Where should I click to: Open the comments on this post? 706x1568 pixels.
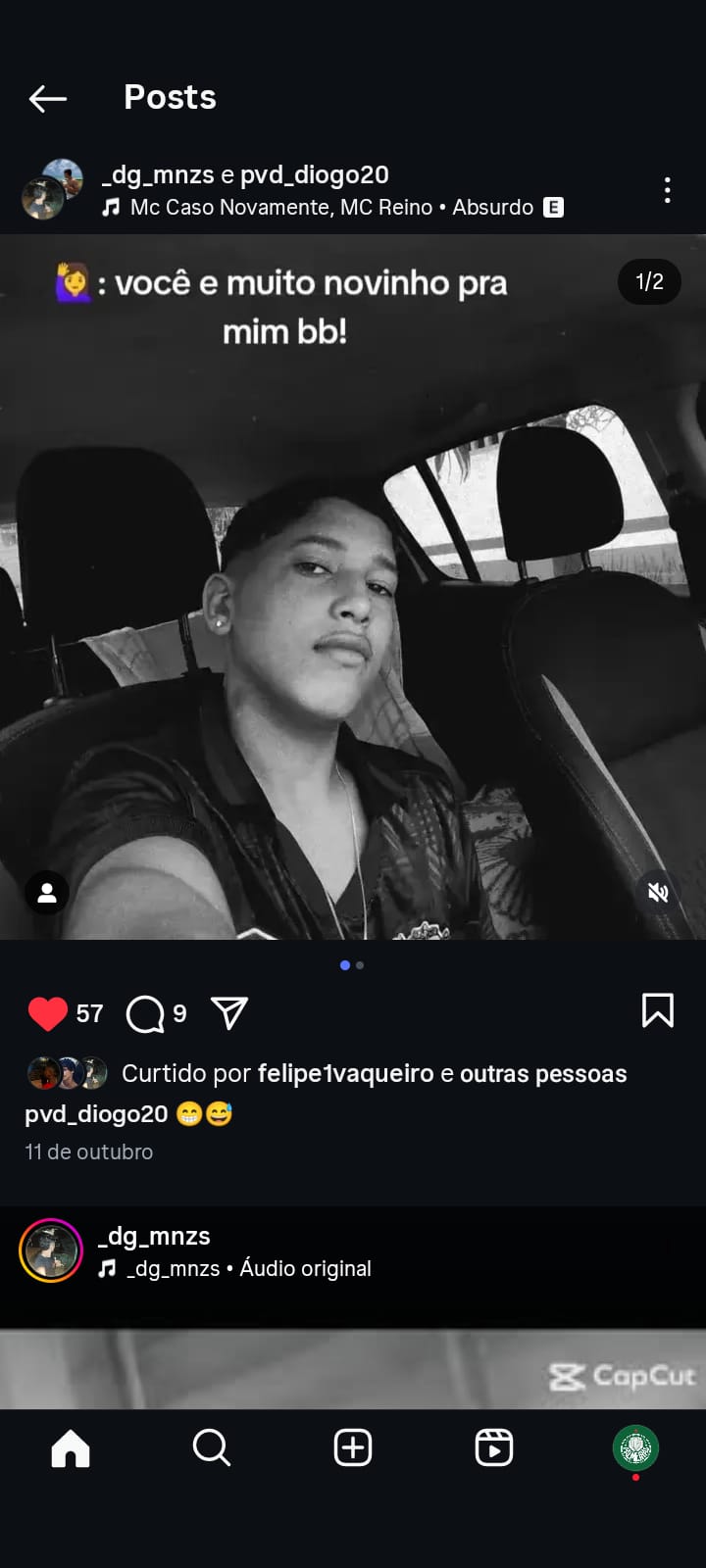click(146, 1013)
